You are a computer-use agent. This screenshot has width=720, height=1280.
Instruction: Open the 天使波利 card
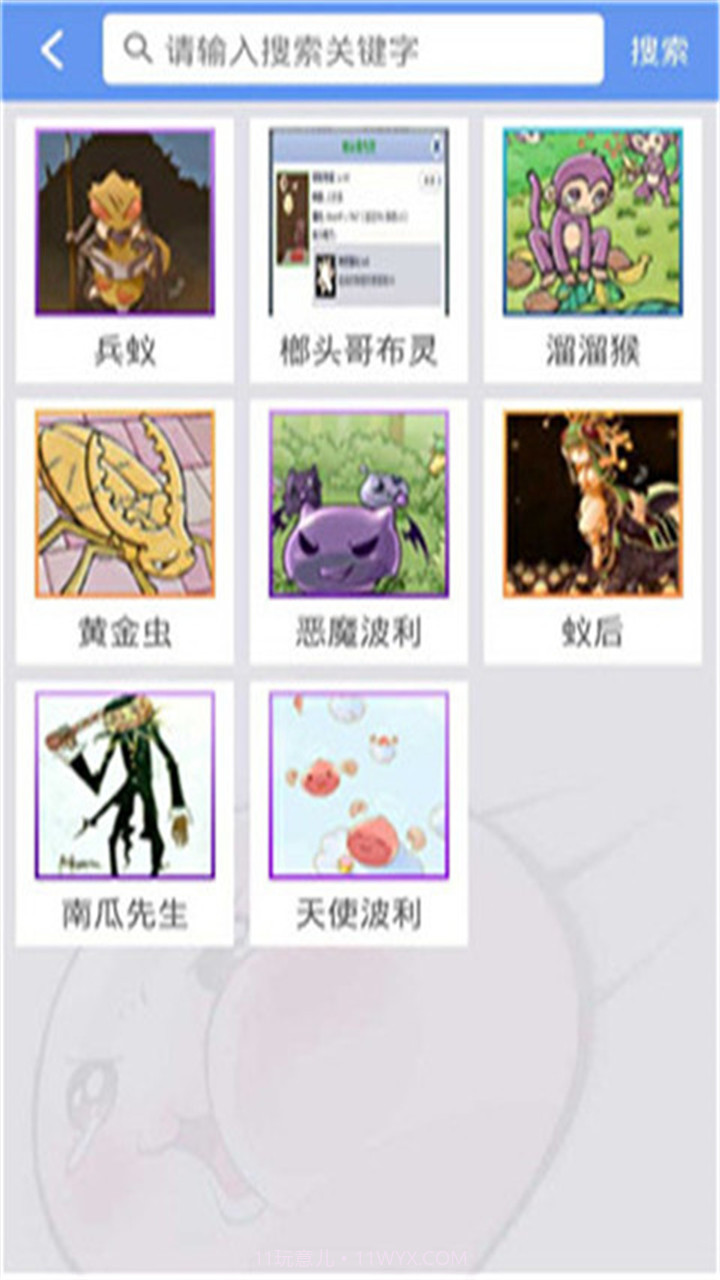pyautogui.click(x=359, y=814)
